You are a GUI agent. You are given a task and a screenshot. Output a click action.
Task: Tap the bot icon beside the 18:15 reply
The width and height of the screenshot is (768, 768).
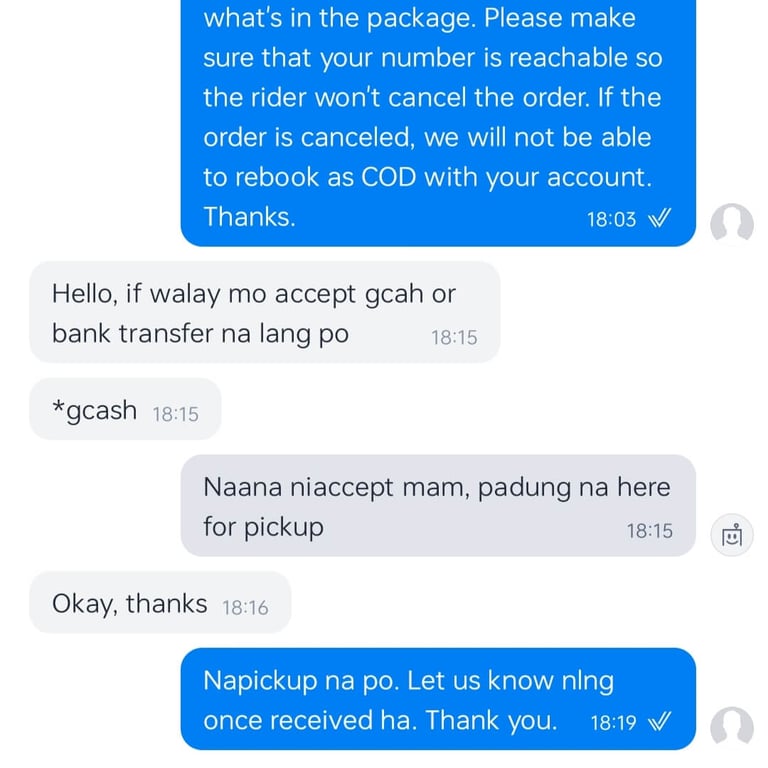731,535
